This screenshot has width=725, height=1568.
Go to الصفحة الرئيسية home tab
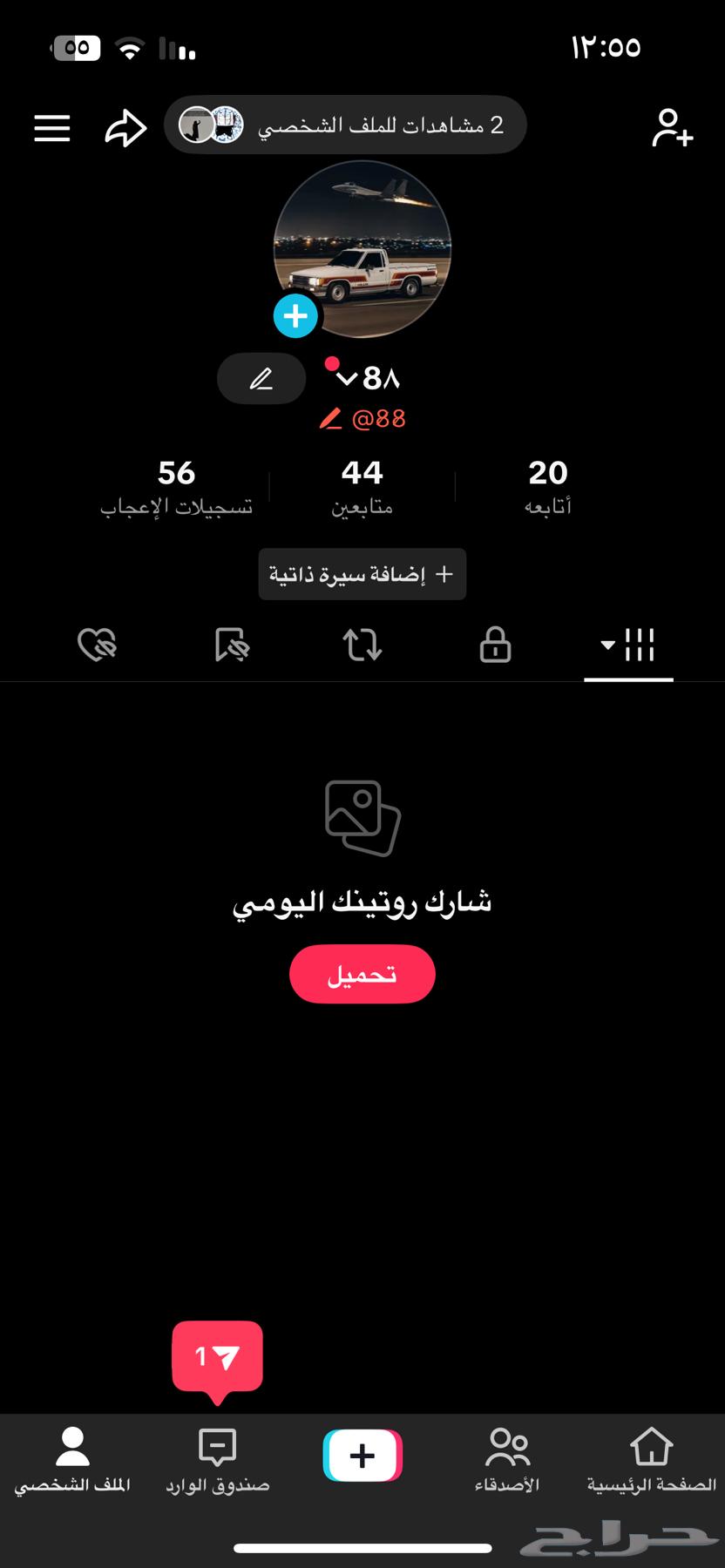click(x=652, y=1454)
